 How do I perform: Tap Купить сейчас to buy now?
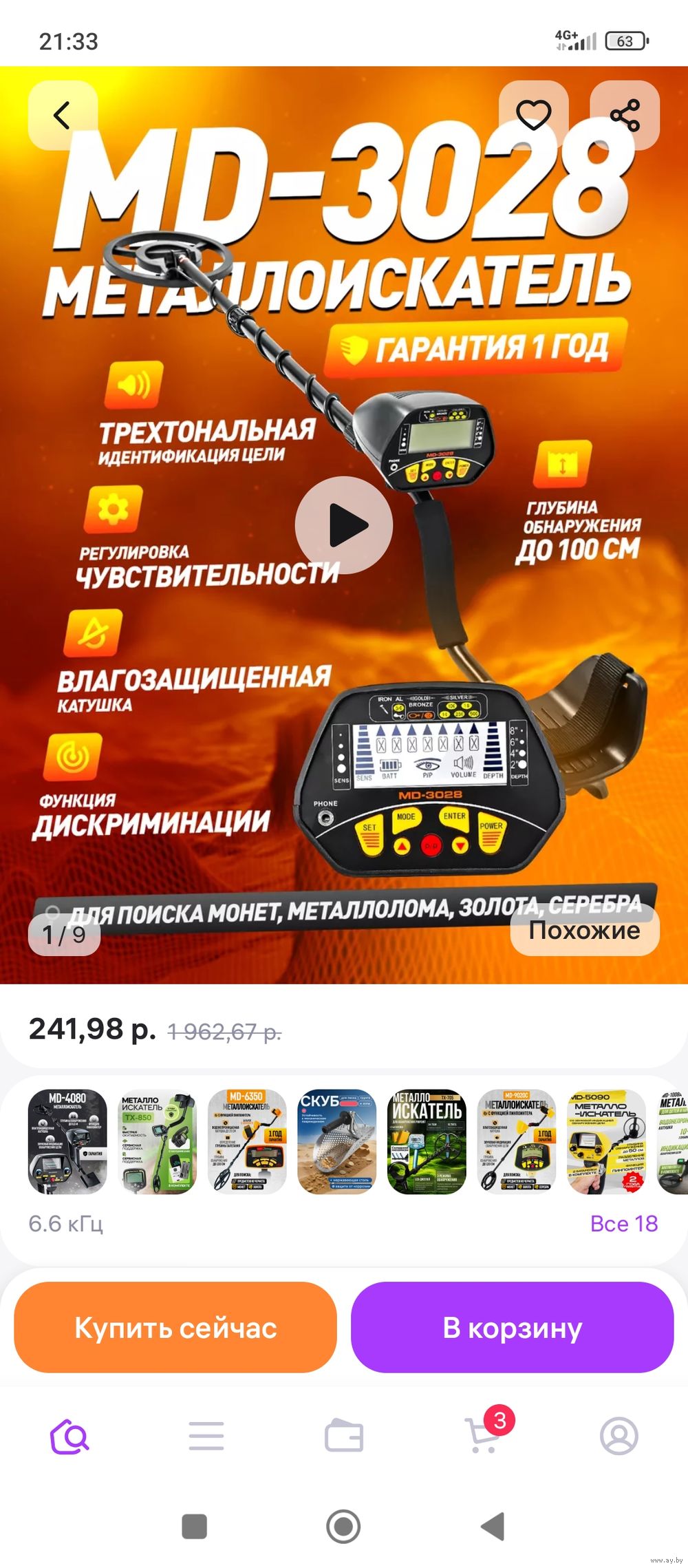[175, 1327]
